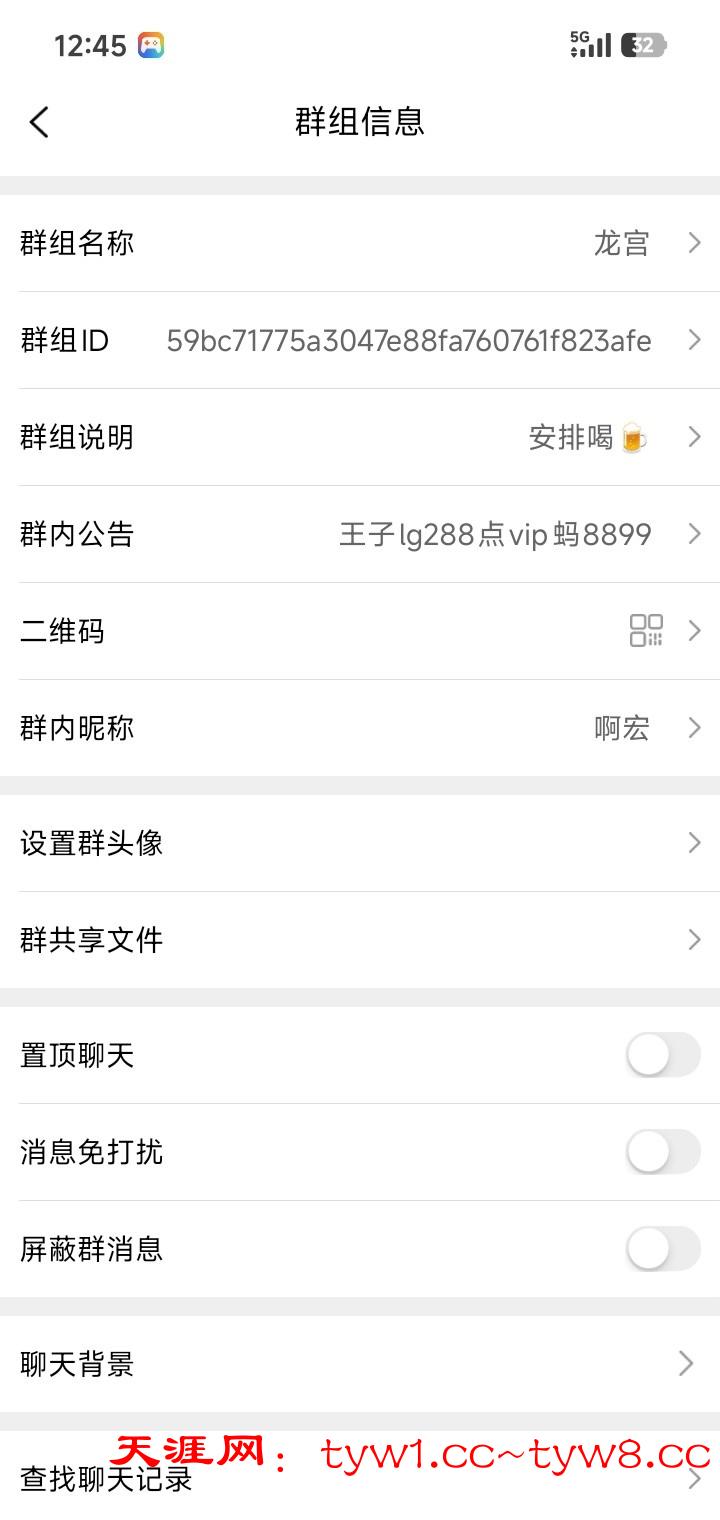
Task: Open the 群组名称 row
Action: tap(360, 243)
